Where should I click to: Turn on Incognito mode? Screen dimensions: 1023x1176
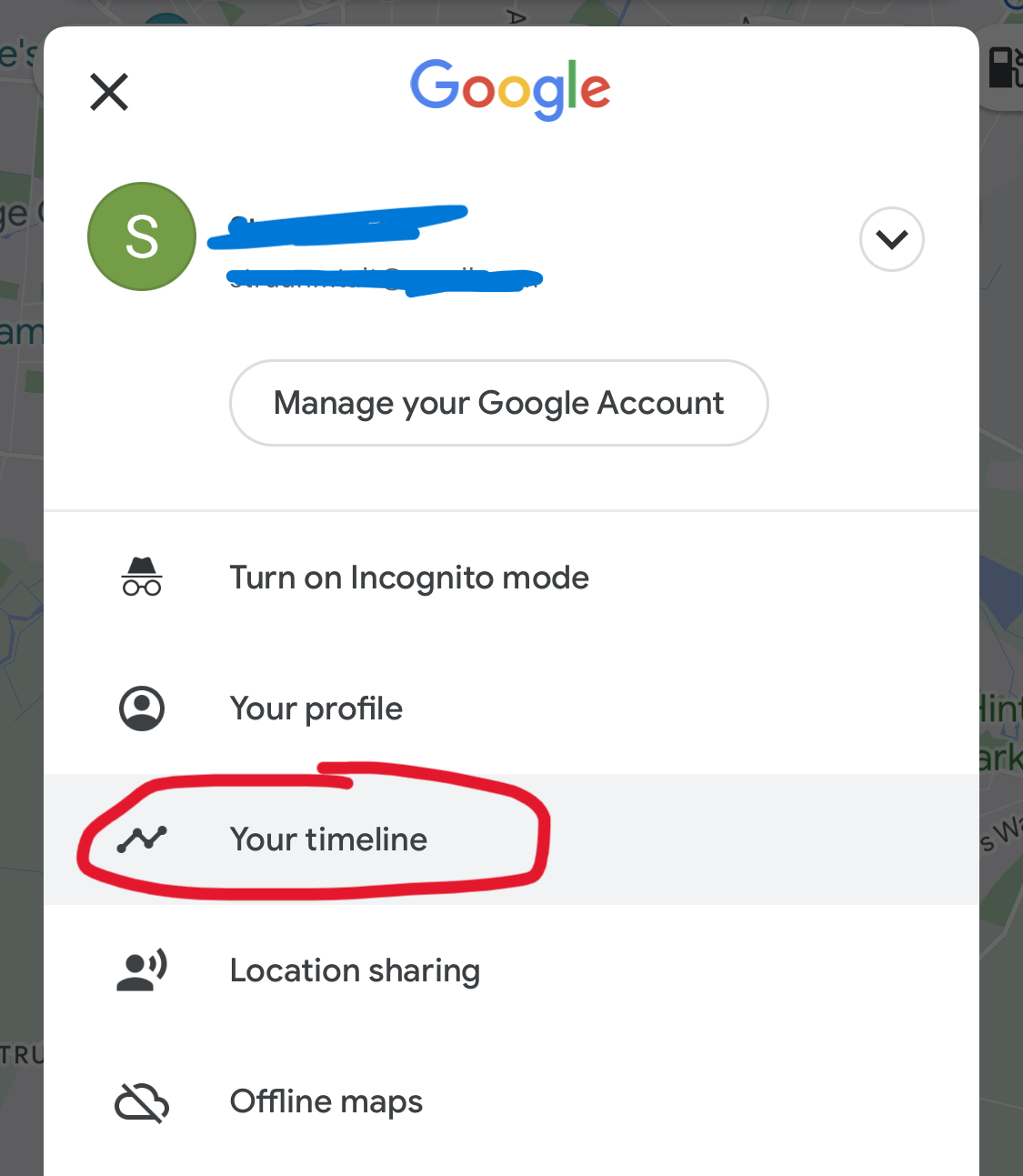click(409, 578)
